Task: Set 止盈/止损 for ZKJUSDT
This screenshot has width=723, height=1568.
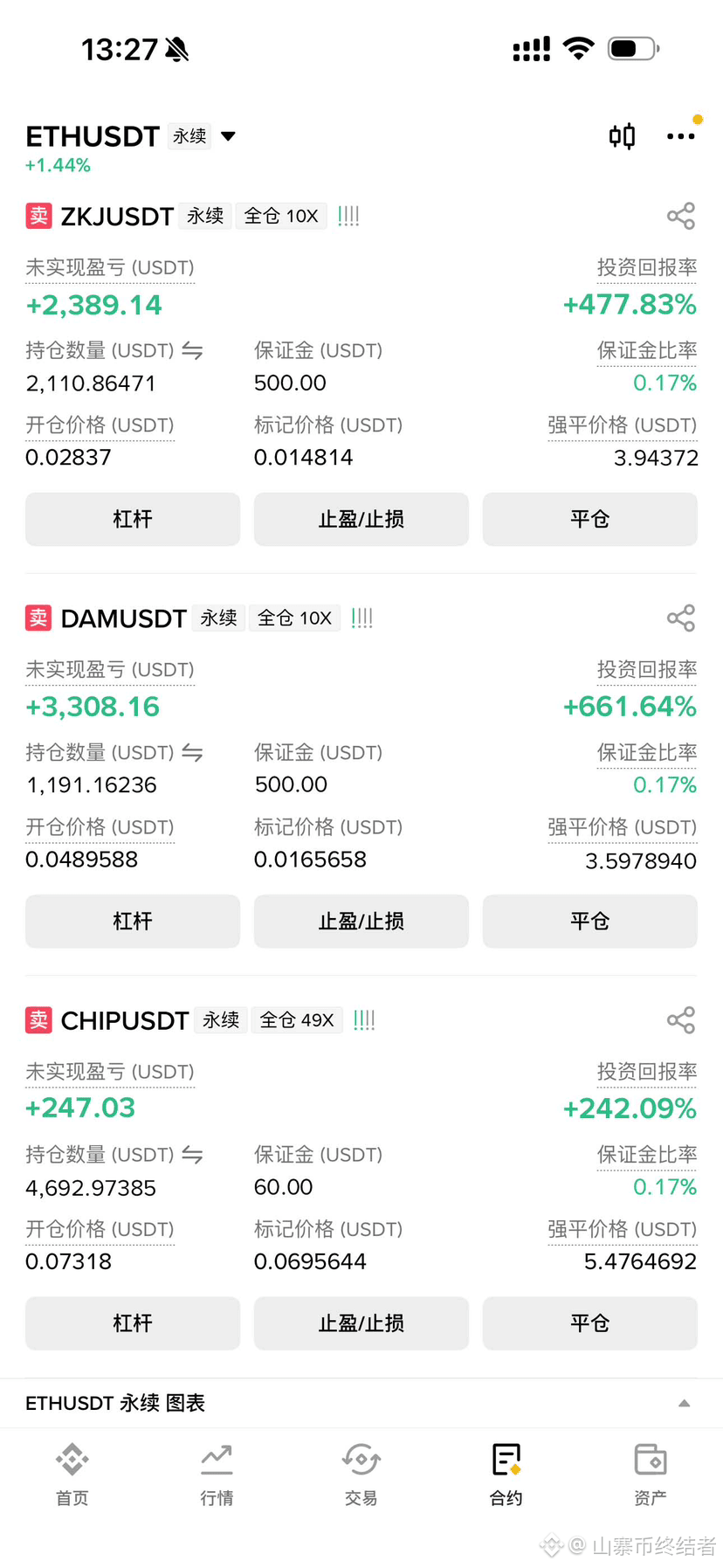Action: click(x=361, y=519)
